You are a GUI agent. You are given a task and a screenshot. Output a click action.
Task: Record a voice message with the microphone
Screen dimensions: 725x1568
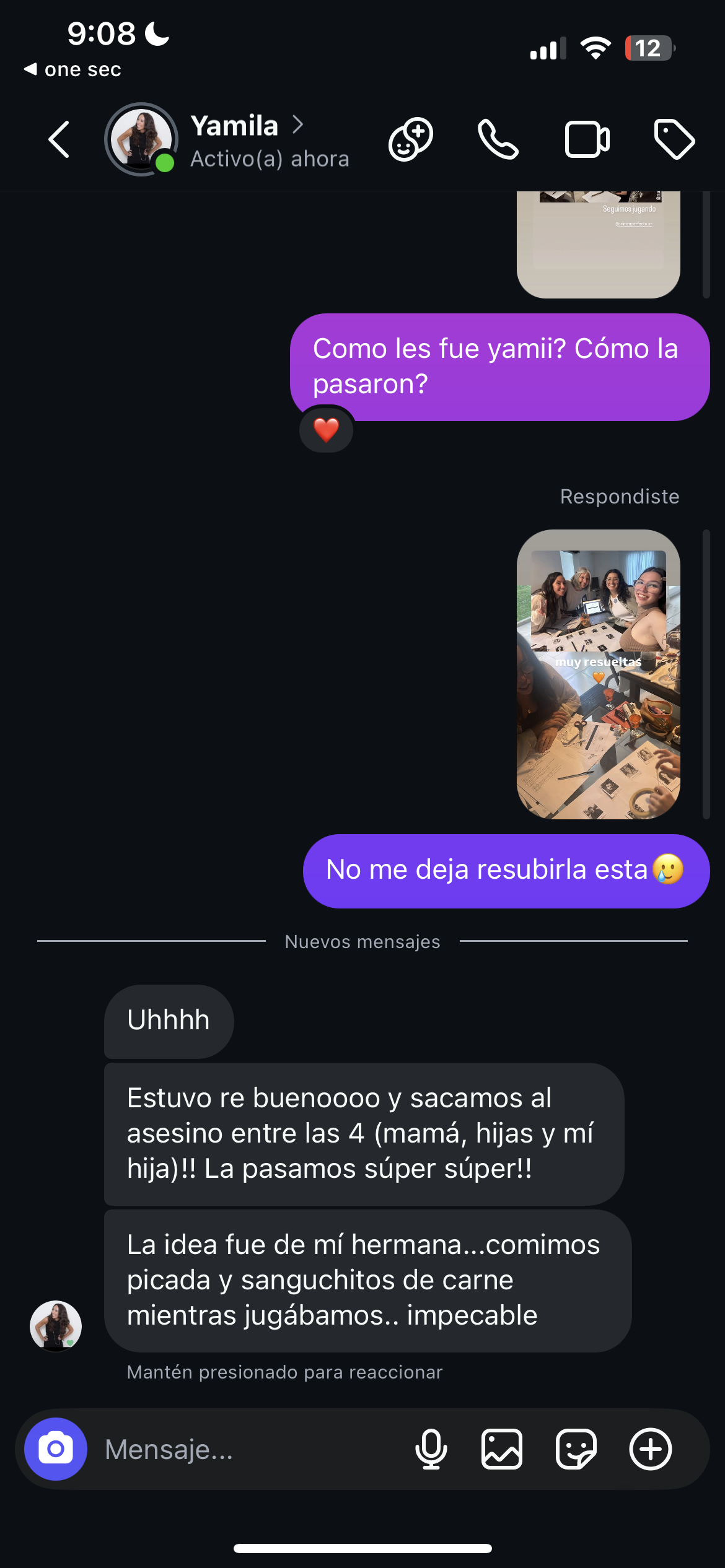point(431,1449)
